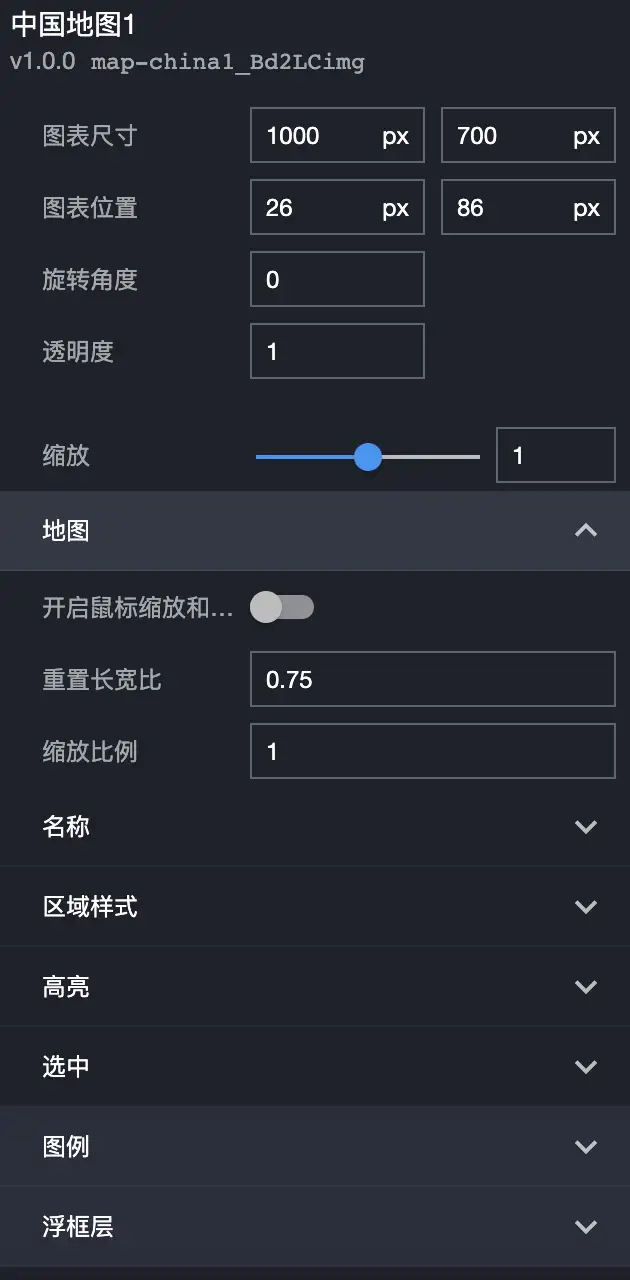This screenshot has width=630, height=1280.
Task: Select the 透明度 opacity field
Action: pyautogui.click(x=337, y=351)
